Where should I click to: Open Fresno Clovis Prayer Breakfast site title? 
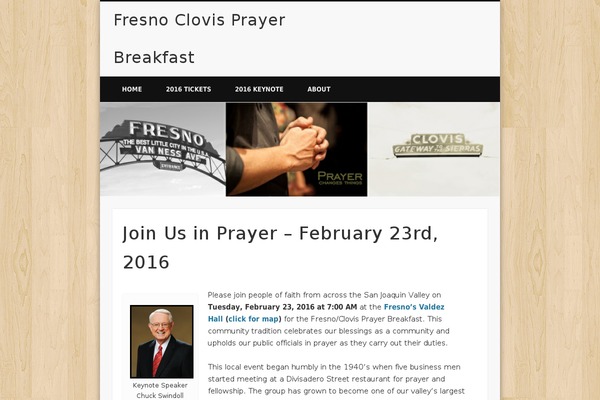tap(199, 39)
